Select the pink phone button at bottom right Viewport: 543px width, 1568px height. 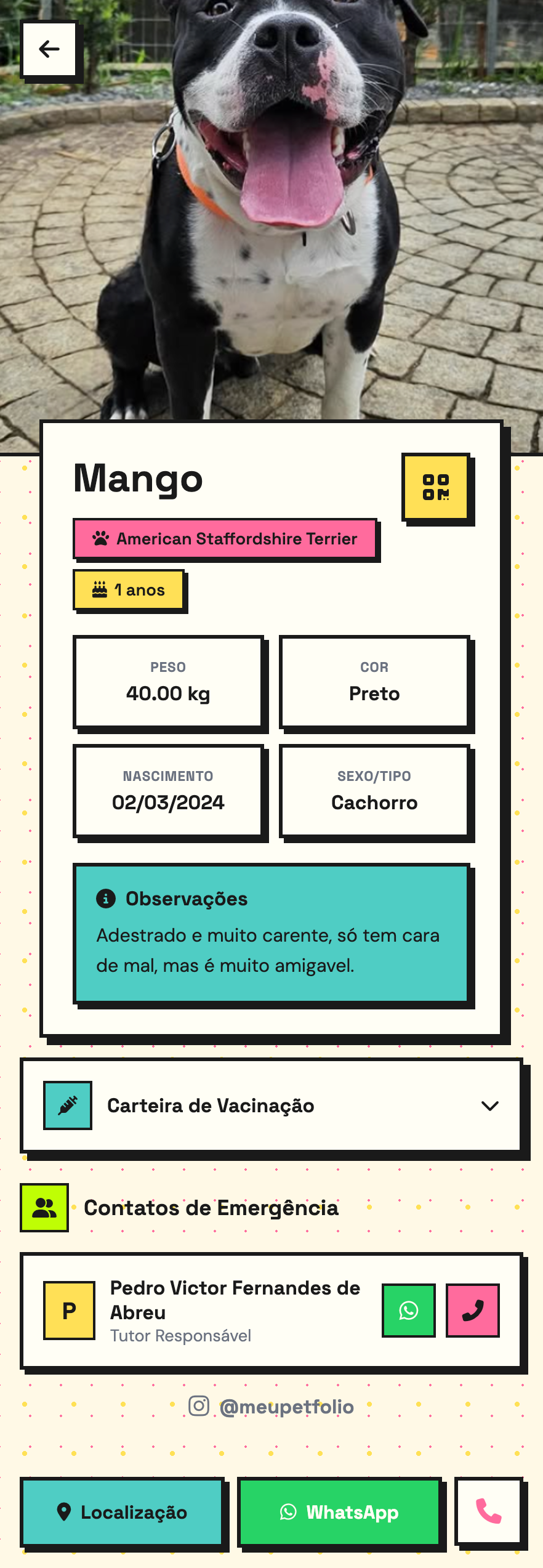click(488, 1512)
